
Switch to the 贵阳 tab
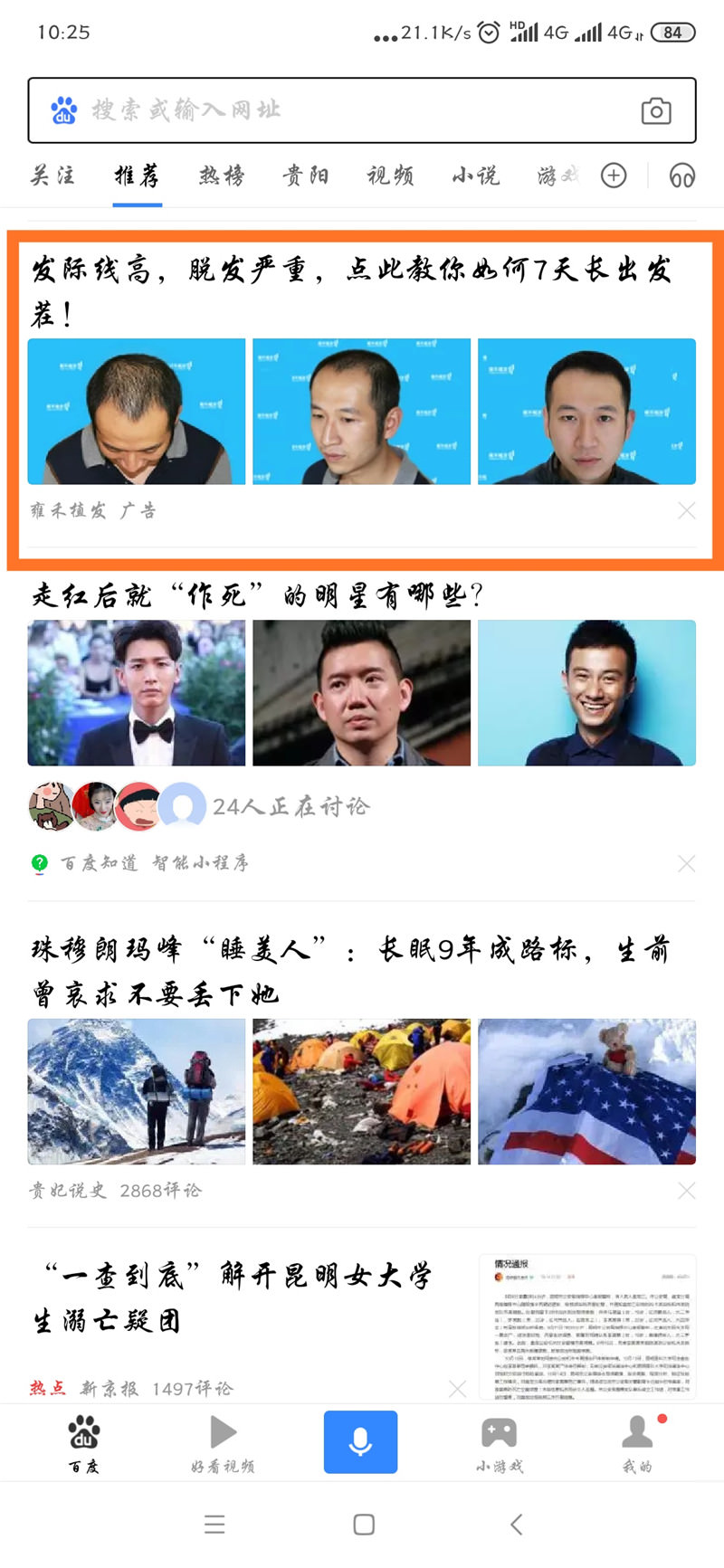pyautogui.click(x=306, y=176)
